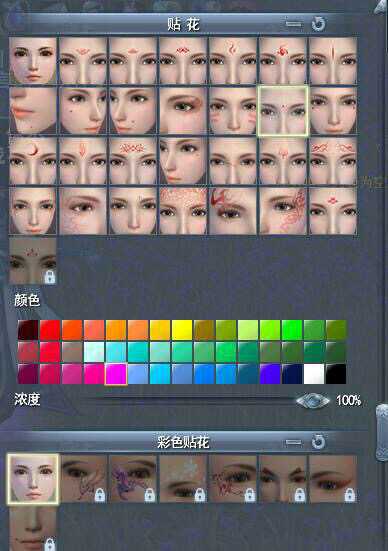Pick the yellow color swatch
This screenshot has height=551, width=388.
[x=182, y=330]
